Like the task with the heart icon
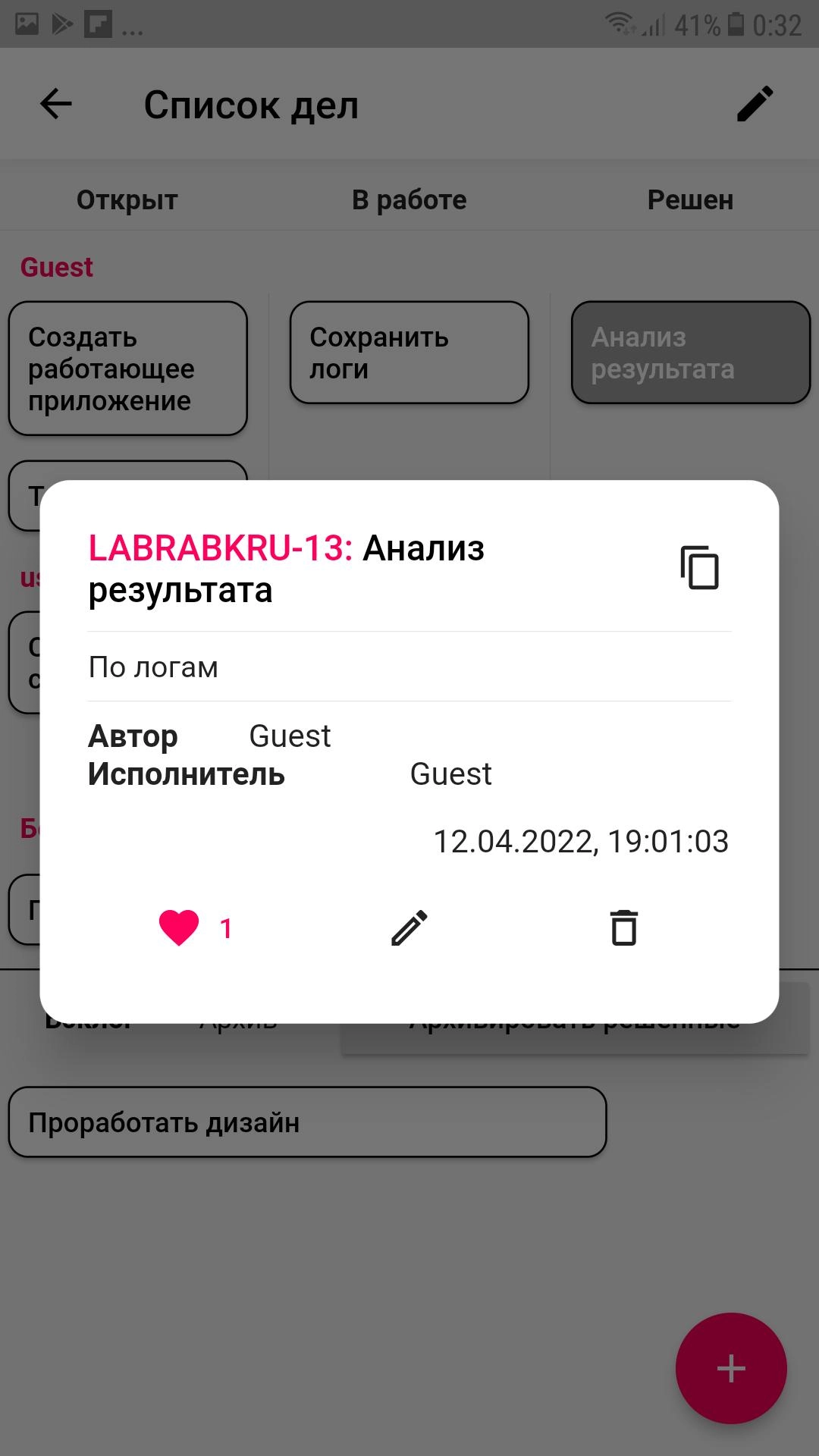The image size is (819, 1456). click(179, 927)
